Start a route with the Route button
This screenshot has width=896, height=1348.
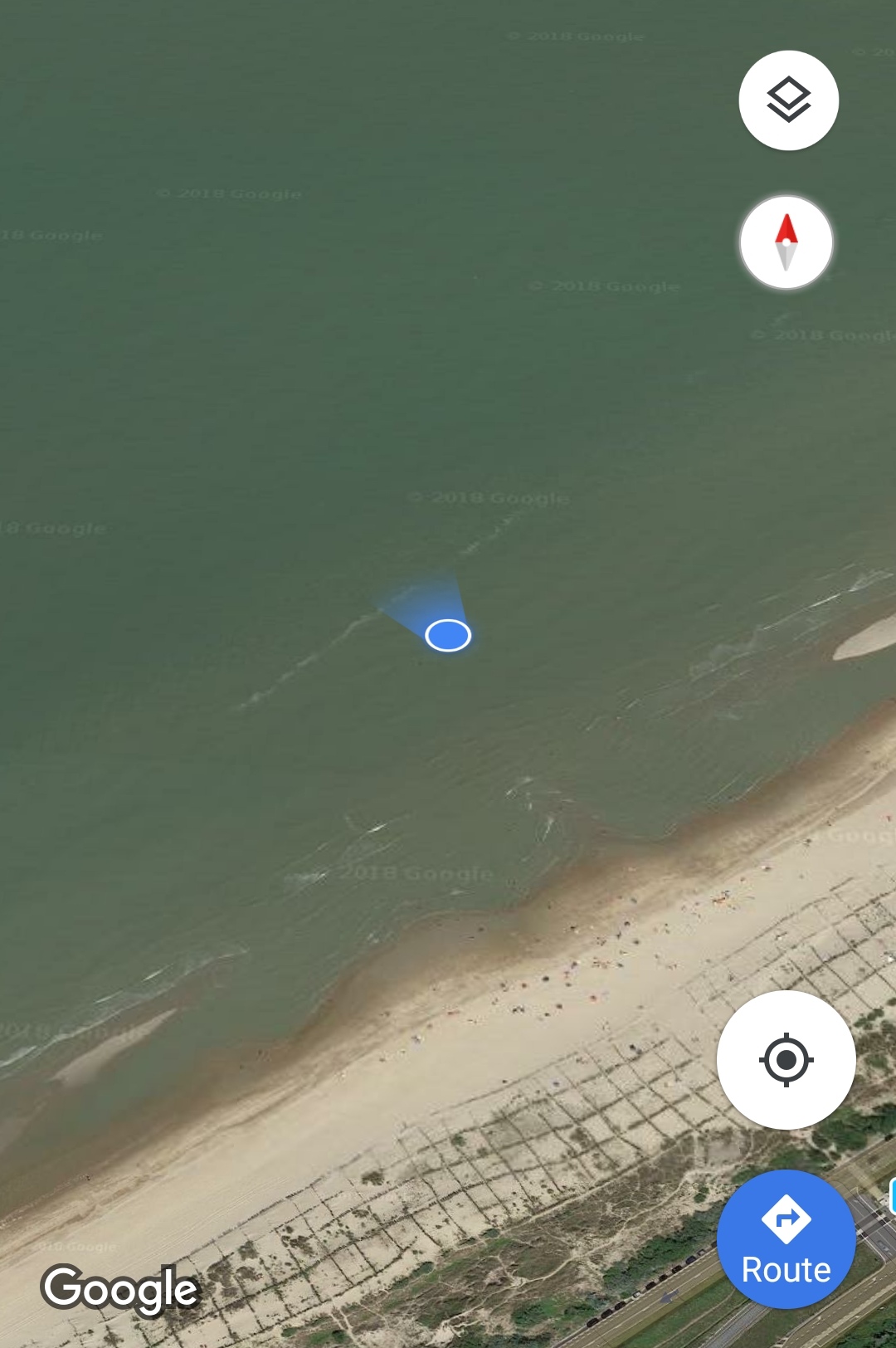coord(786,1239)
